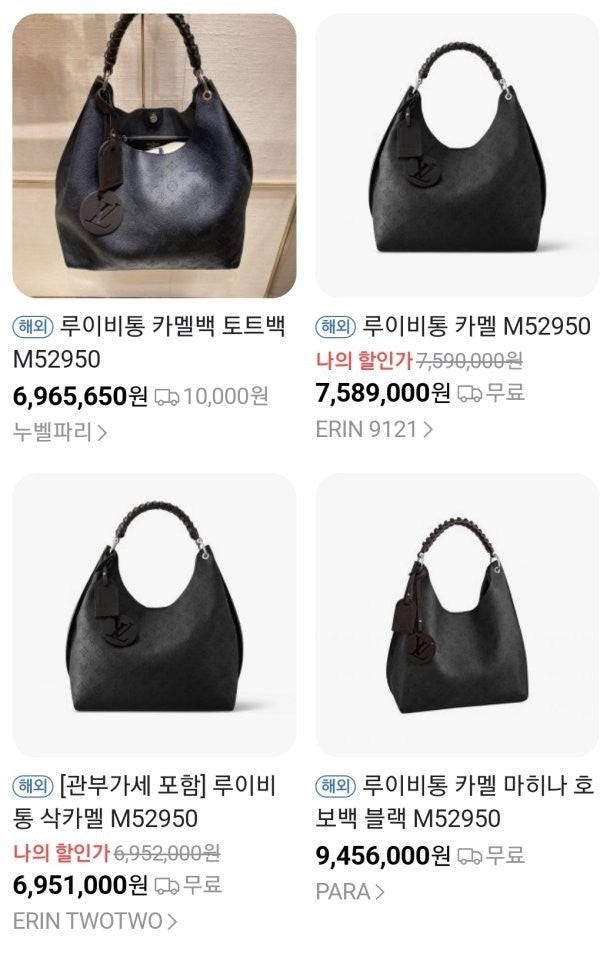610x960 pixels.
Task: Visit the 누벨파리 seller store
Action: (x=60, y=432)
